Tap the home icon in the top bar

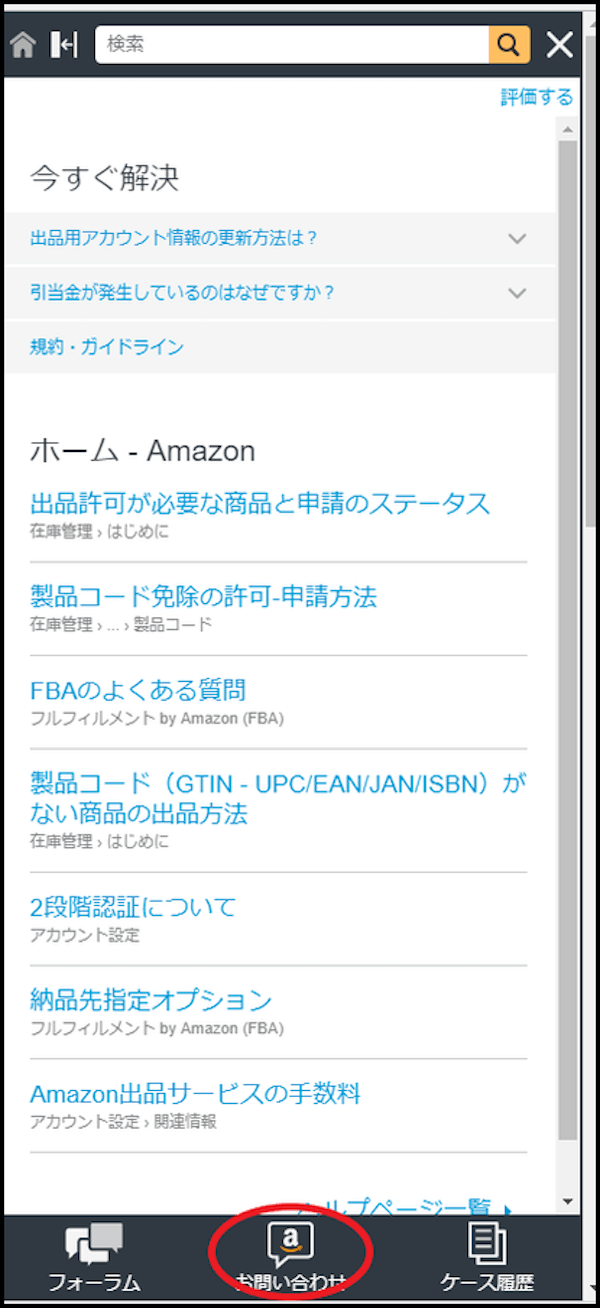tap(23, 45)
